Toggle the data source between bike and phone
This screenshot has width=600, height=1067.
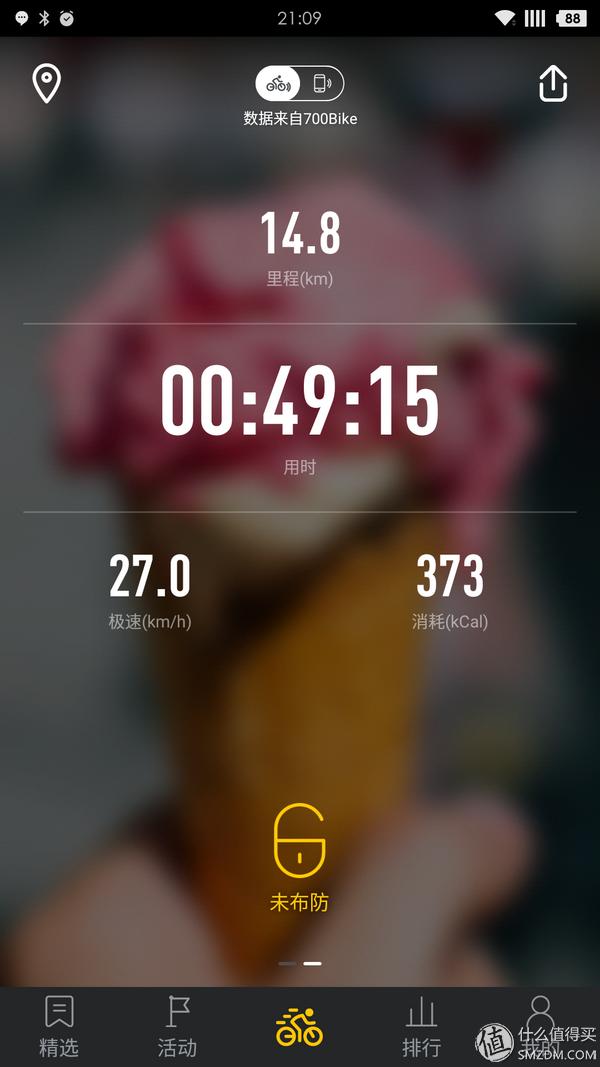pos(299,84)
